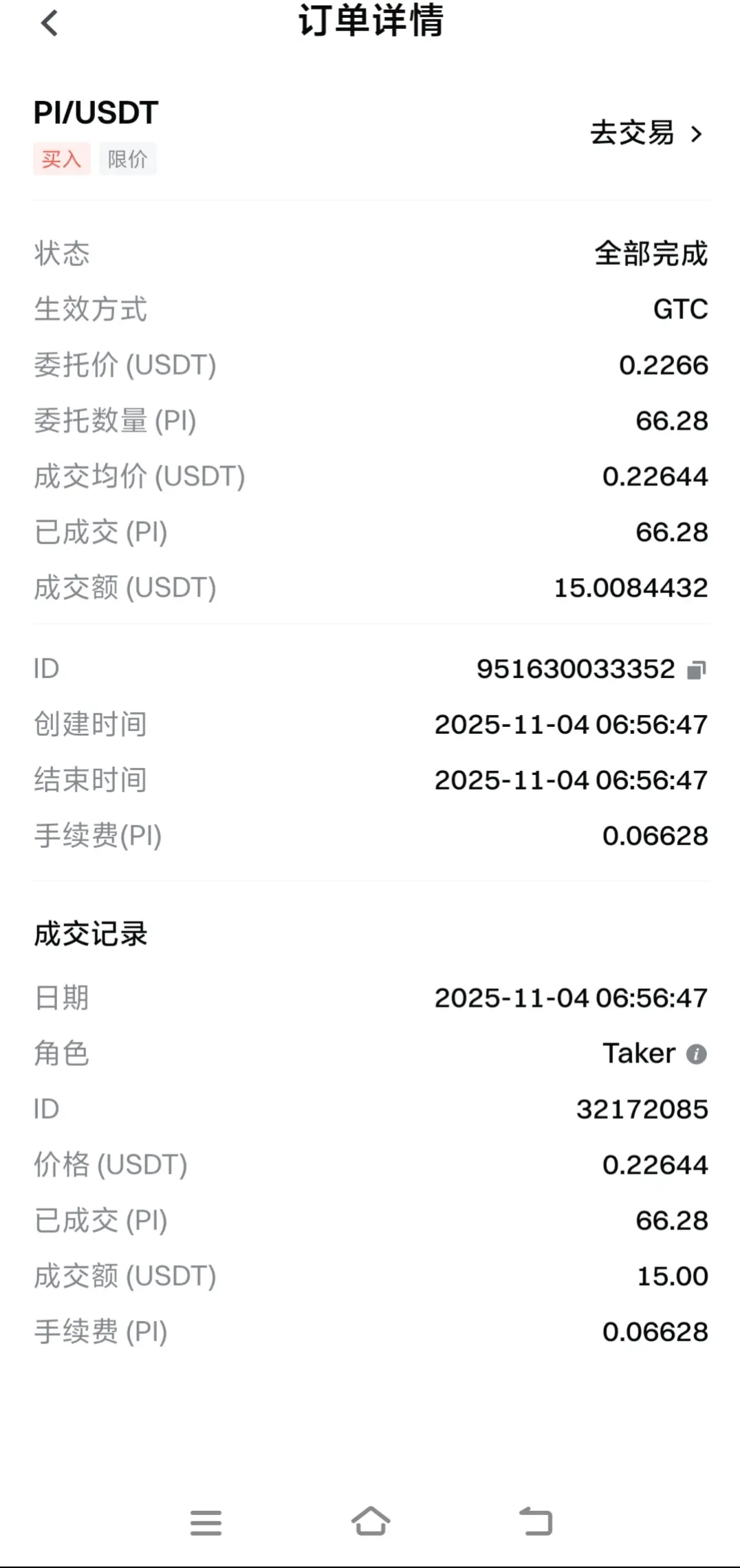740x1568 pixels.
Task: Open the 去交易 trade link
Action: click(646, 133)
